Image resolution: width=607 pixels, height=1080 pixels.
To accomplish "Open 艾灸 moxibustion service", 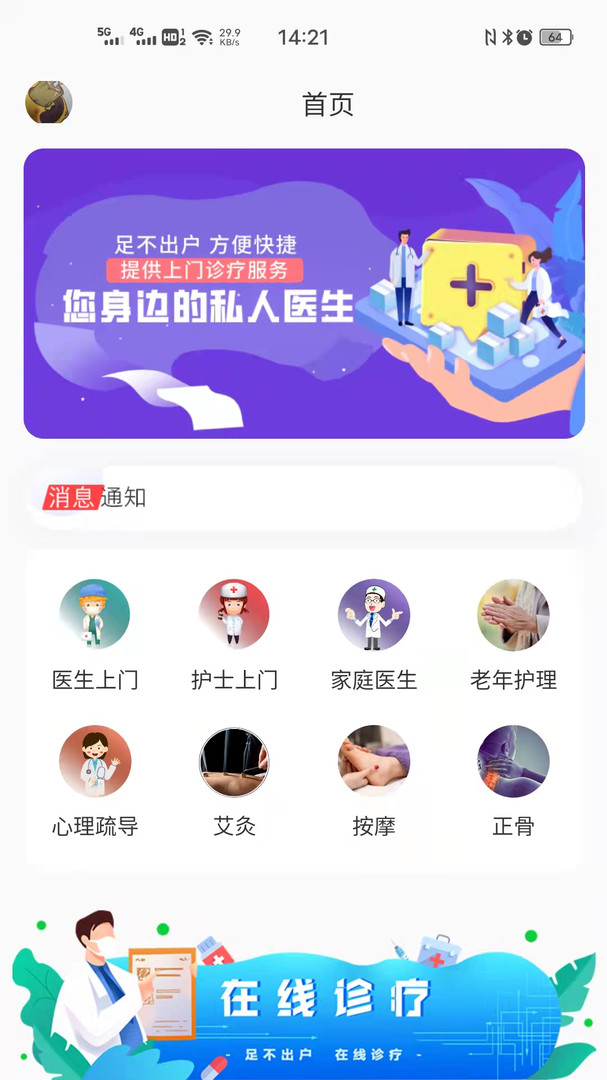I will pos(234,781).
